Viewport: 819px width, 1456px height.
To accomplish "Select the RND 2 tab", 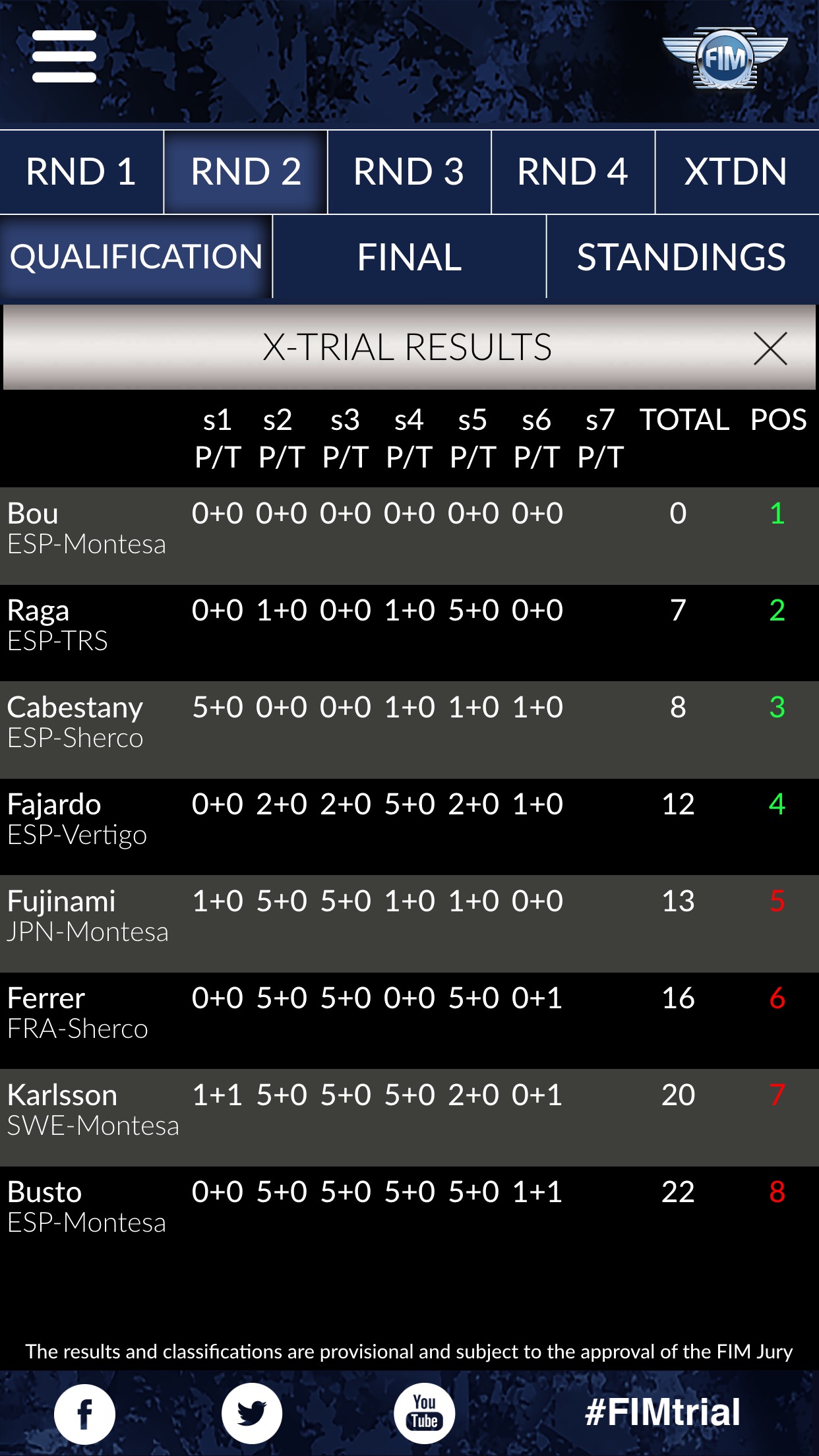I will [245, 172].
